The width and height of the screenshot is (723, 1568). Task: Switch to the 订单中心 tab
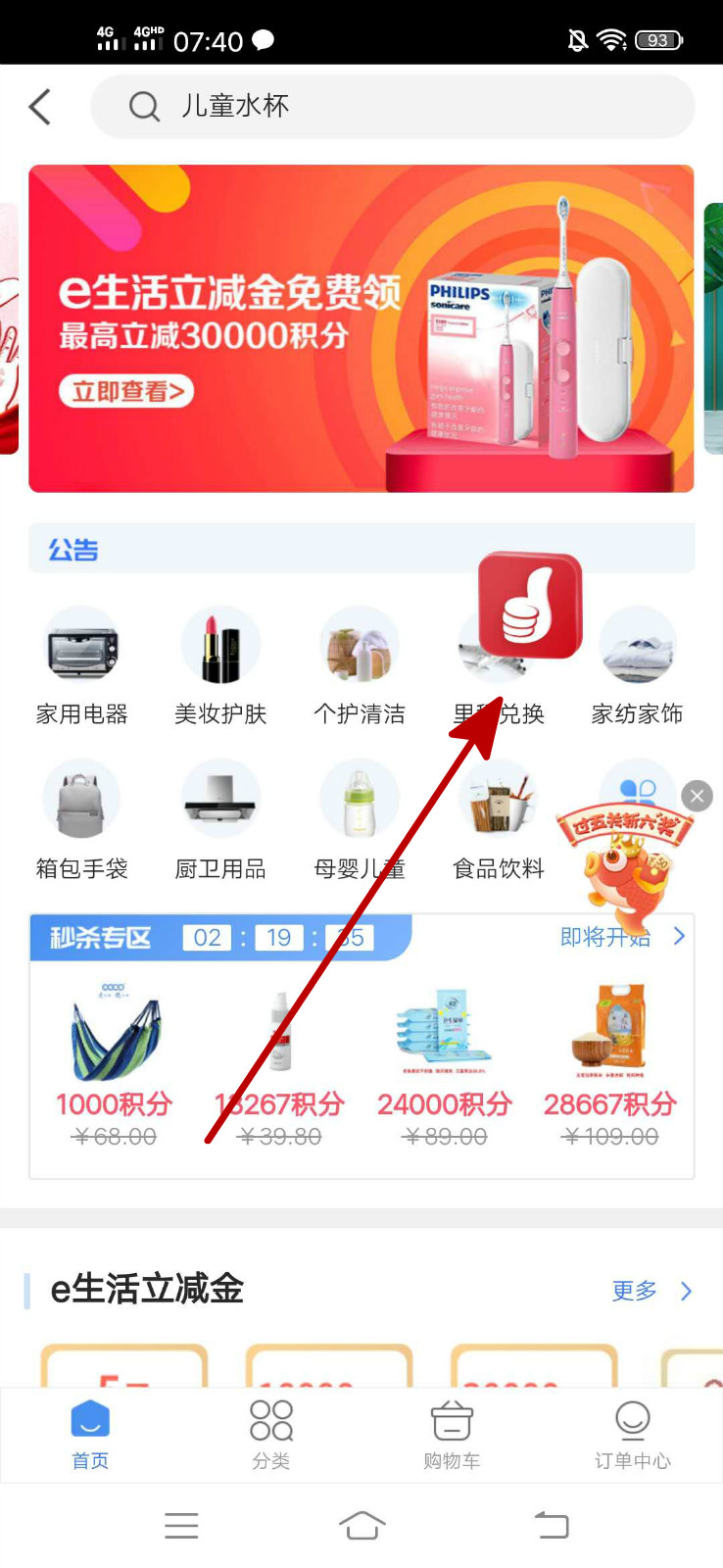[x=632, y=1434]
